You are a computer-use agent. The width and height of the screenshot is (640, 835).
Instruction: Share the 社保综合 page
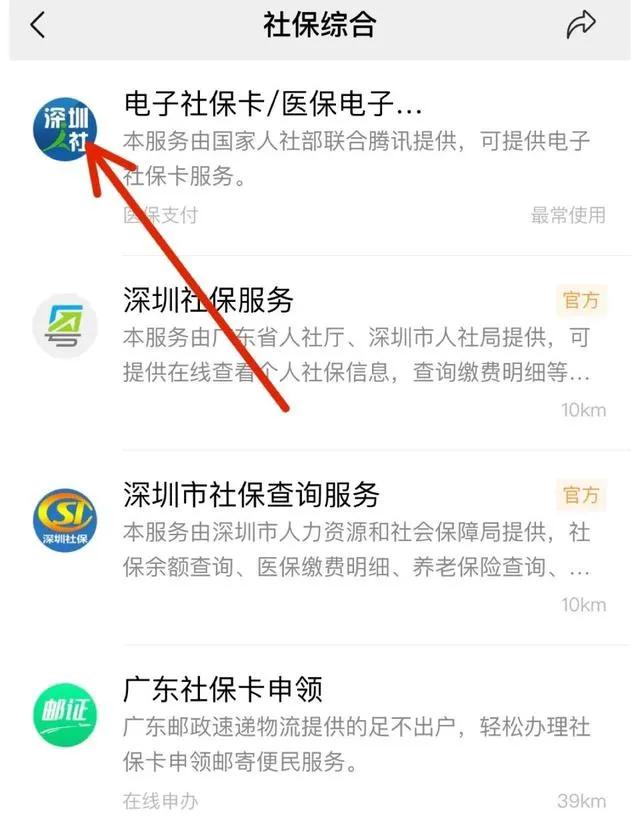pos(581,26)
